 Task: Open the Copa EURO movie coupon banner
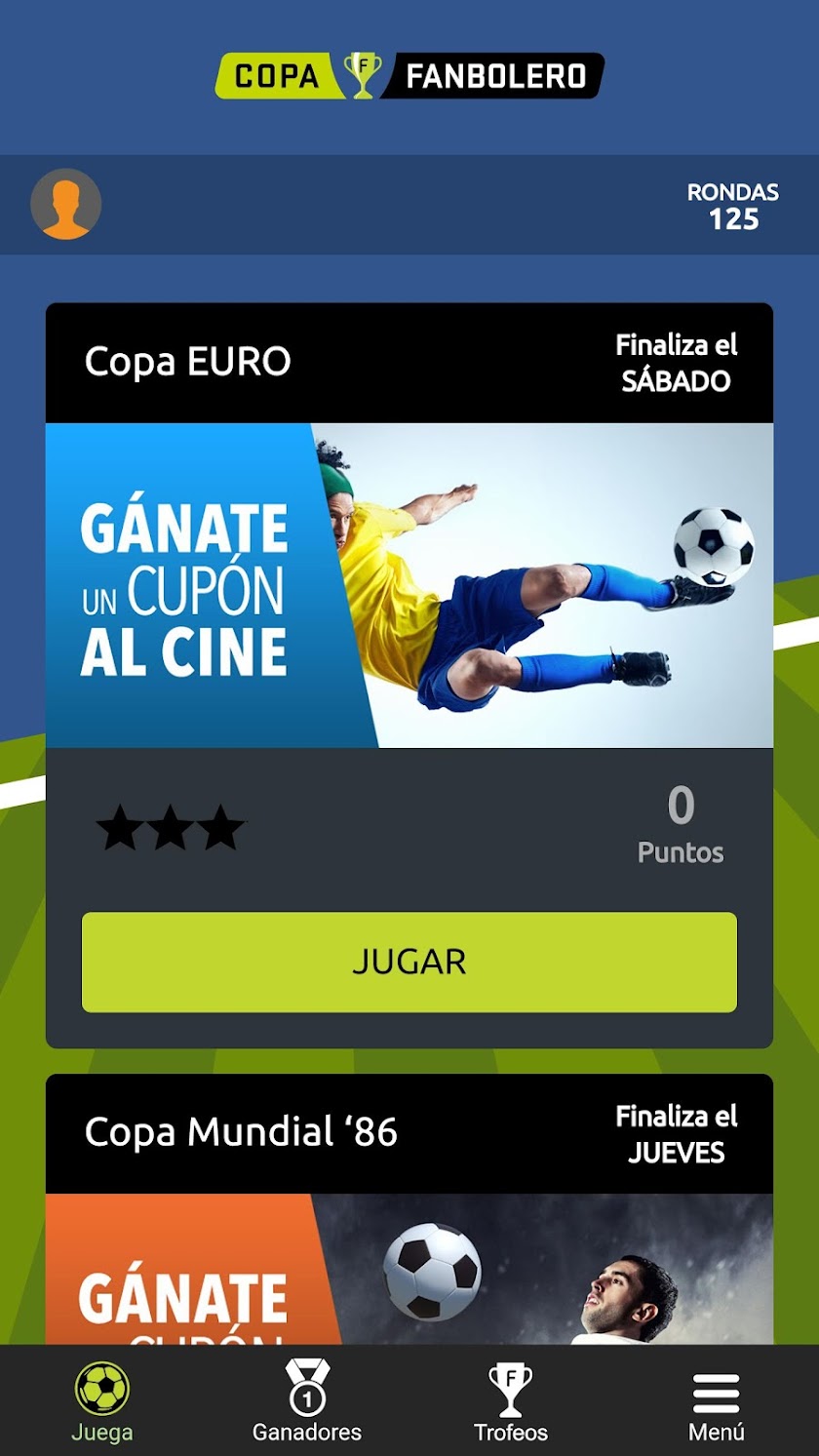(409, 585)
